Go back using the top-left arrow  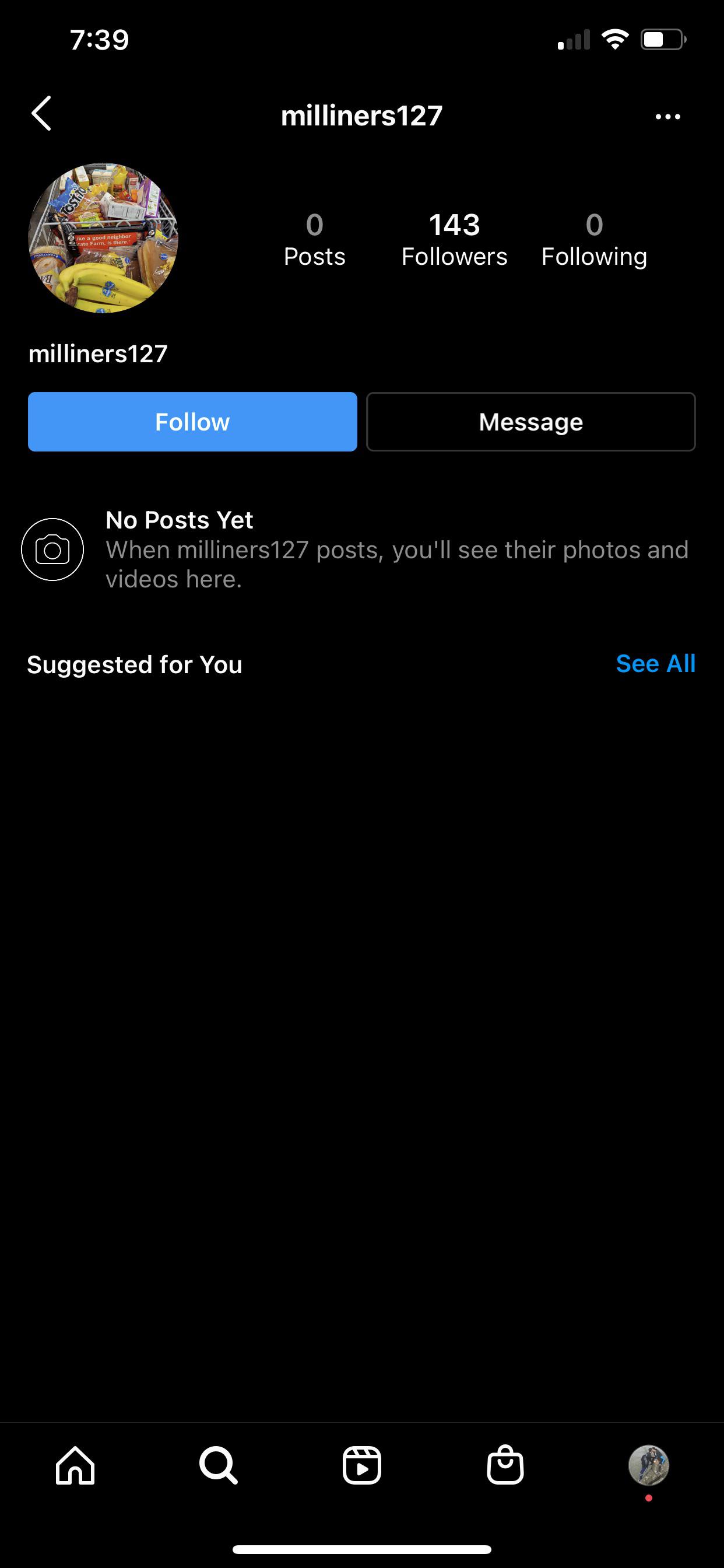tap(41, 114)
